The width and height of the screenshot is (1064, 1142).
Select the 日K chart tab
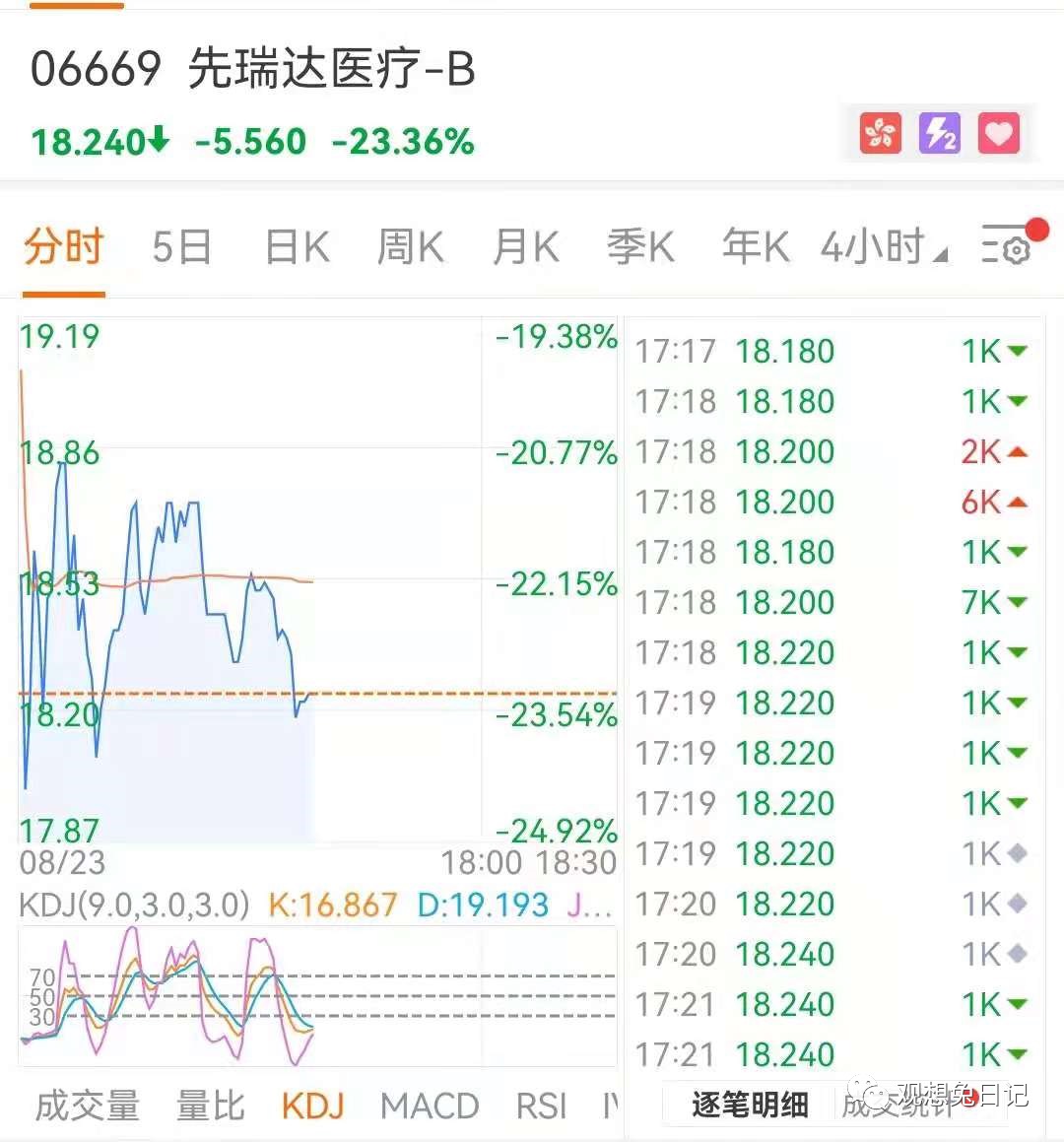click(298, 246)
